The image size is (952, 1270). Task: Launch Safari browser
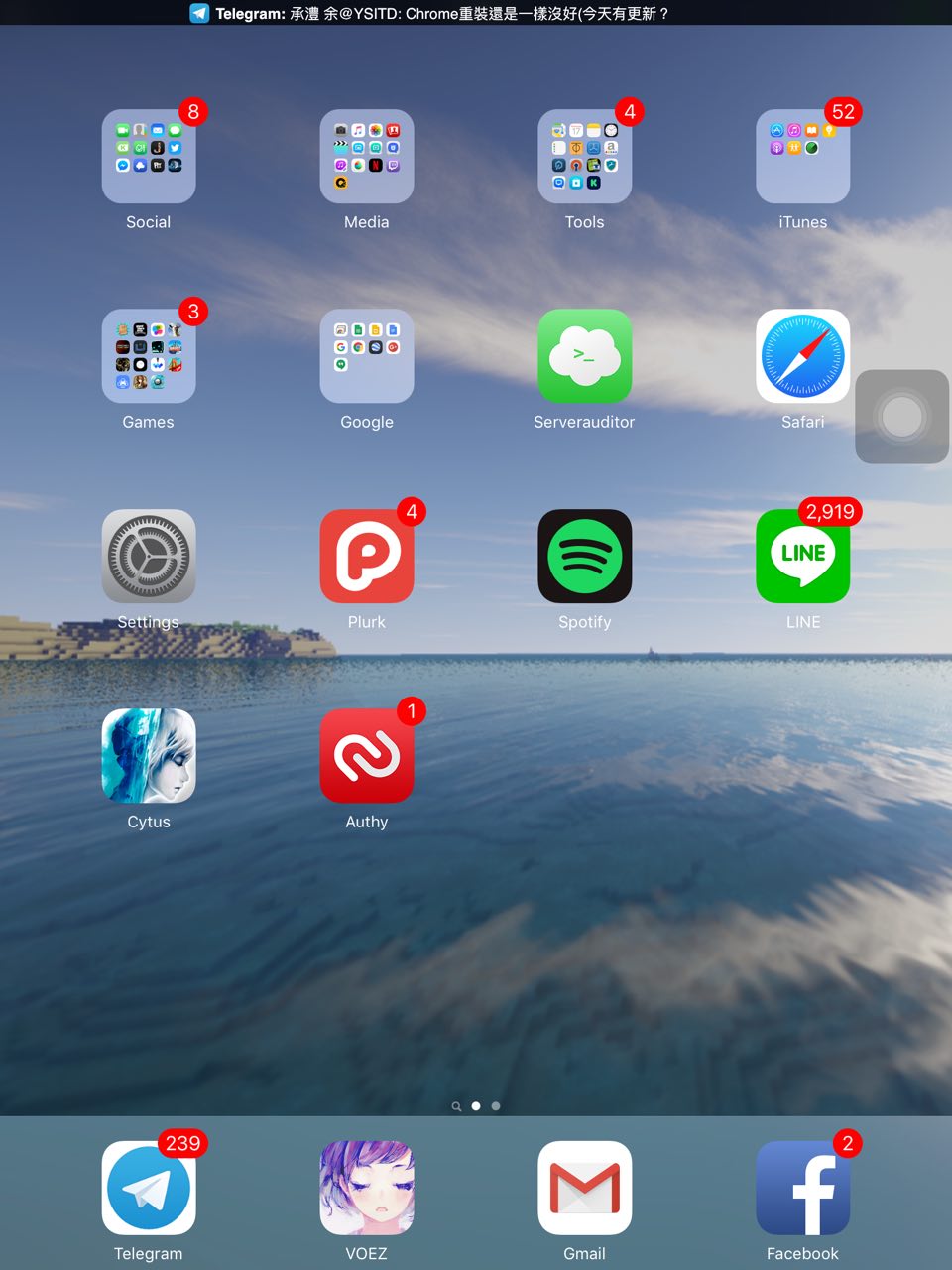tap(803, 356)
